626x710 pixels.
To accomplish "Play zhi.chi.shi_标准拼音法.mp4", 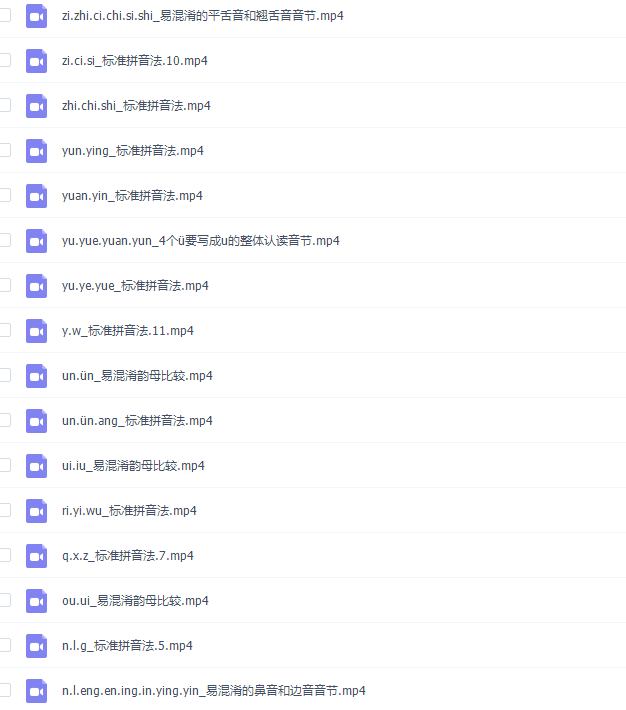I will (x=136, y=106).
